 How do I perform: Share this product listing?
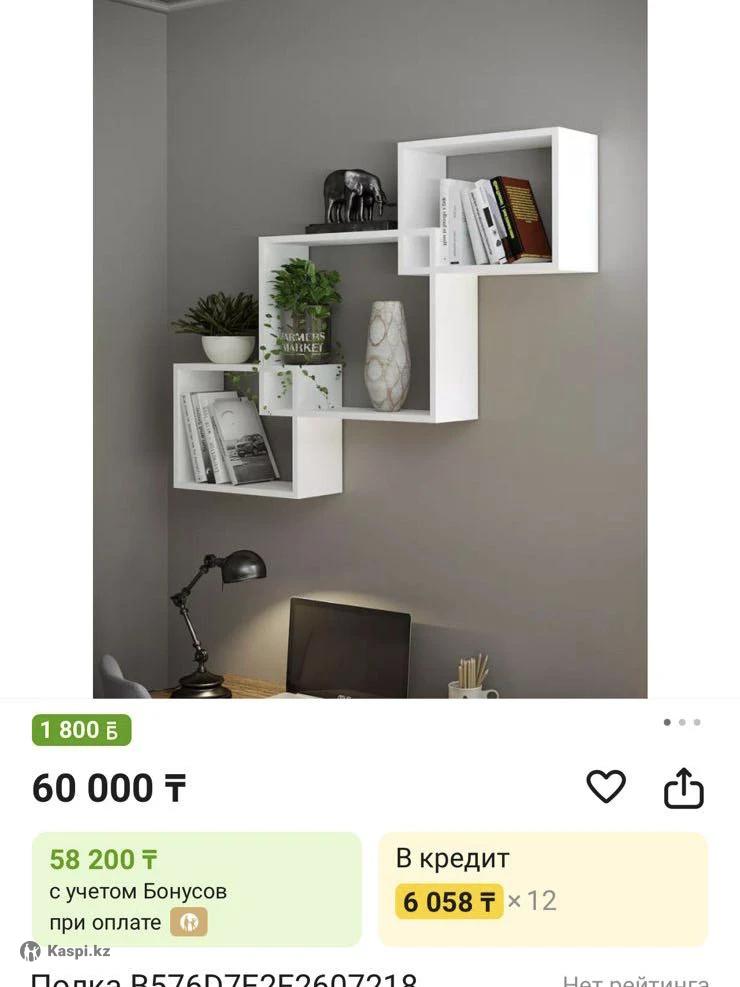684,788
